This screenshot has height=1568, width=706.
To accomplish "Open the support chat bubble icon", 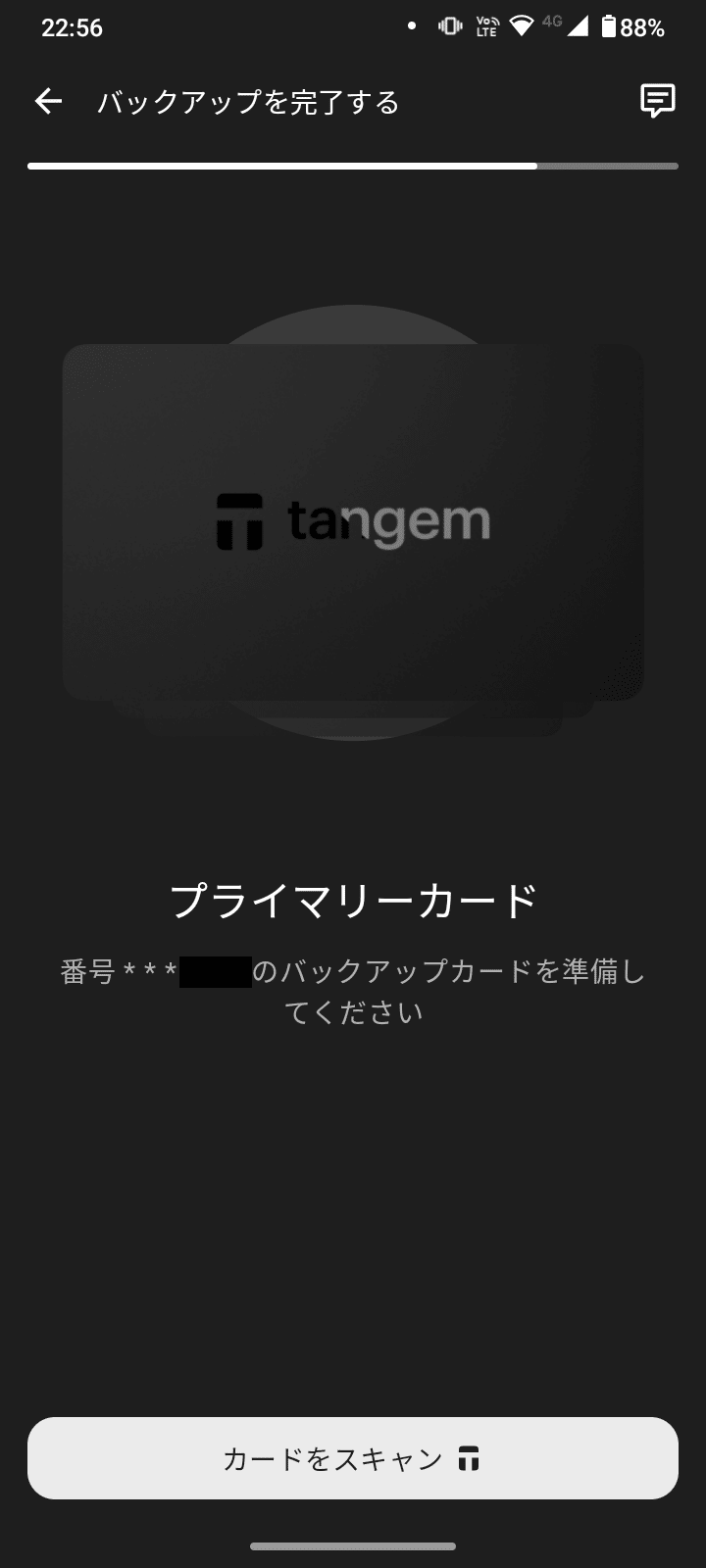I will point(657,100).
